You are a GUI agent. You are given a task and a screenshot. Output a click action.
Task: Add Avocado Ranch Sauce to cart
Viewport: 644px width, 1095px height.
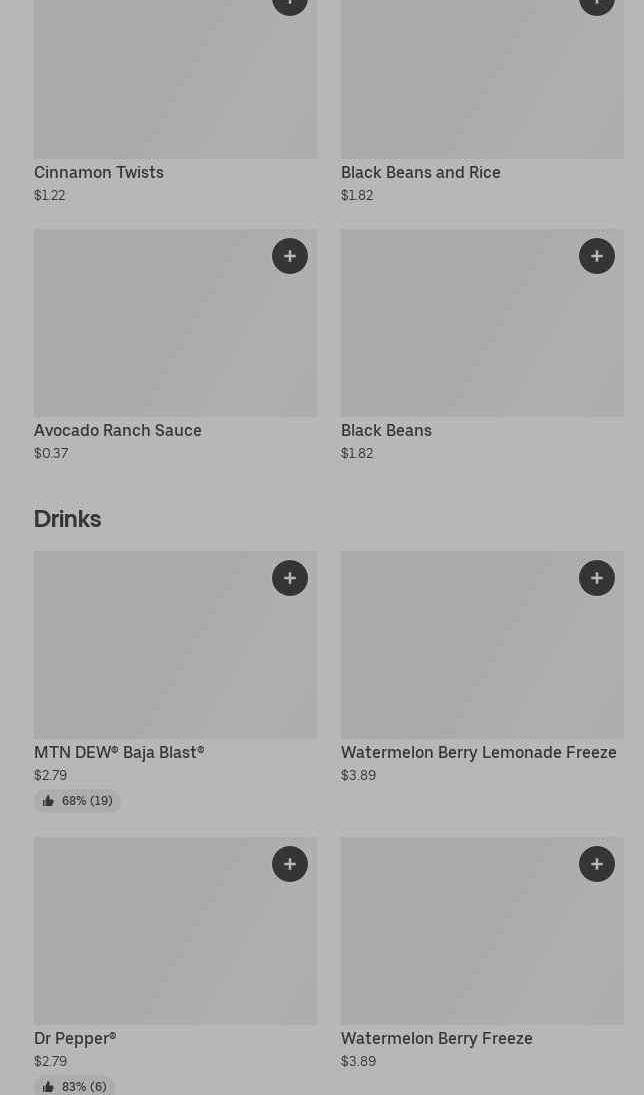point(290,256)
